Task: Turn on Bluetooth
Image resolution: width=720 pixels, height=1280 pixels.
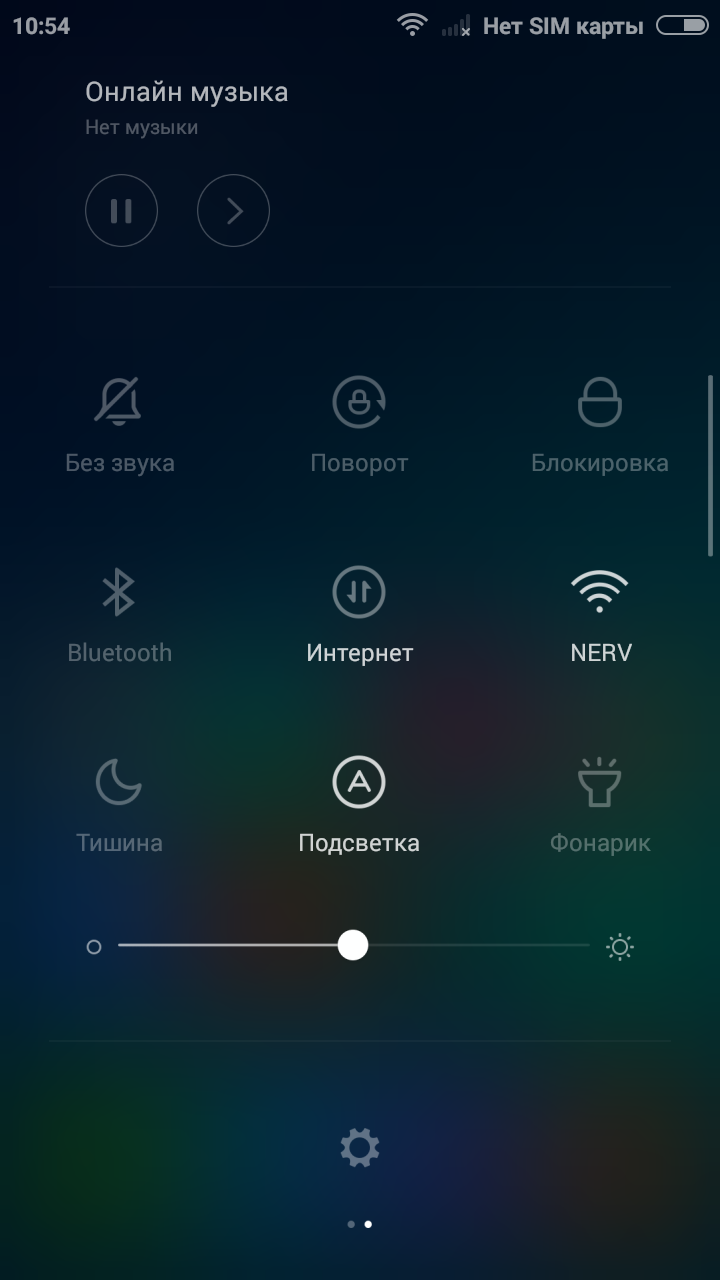Action: click(120, 614)
